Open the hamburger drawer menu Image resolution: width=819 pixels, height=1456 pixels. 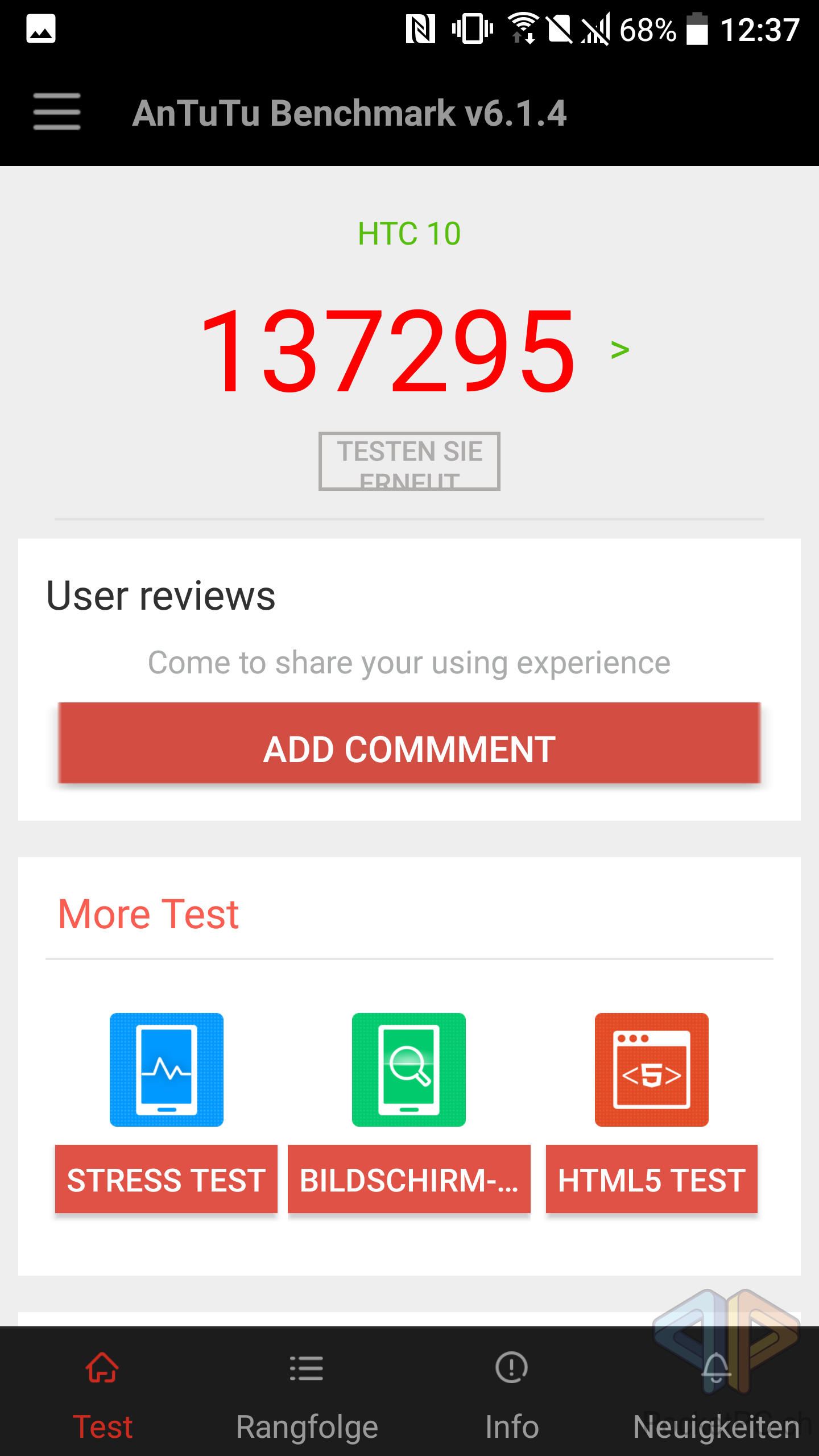click(x=57, y=111)
